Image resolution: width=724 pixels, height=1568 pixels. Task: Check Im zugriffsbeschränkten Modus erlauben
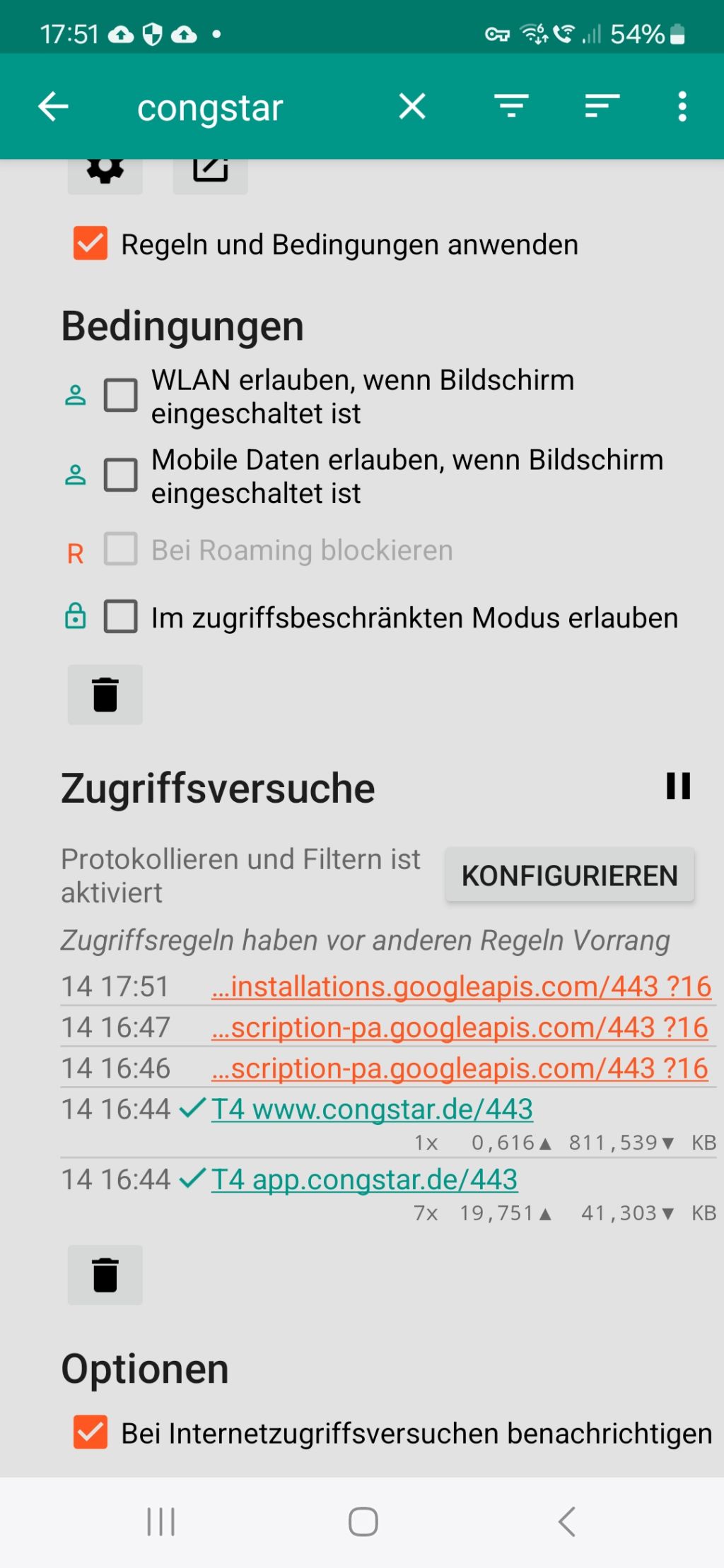coord(121,616)
